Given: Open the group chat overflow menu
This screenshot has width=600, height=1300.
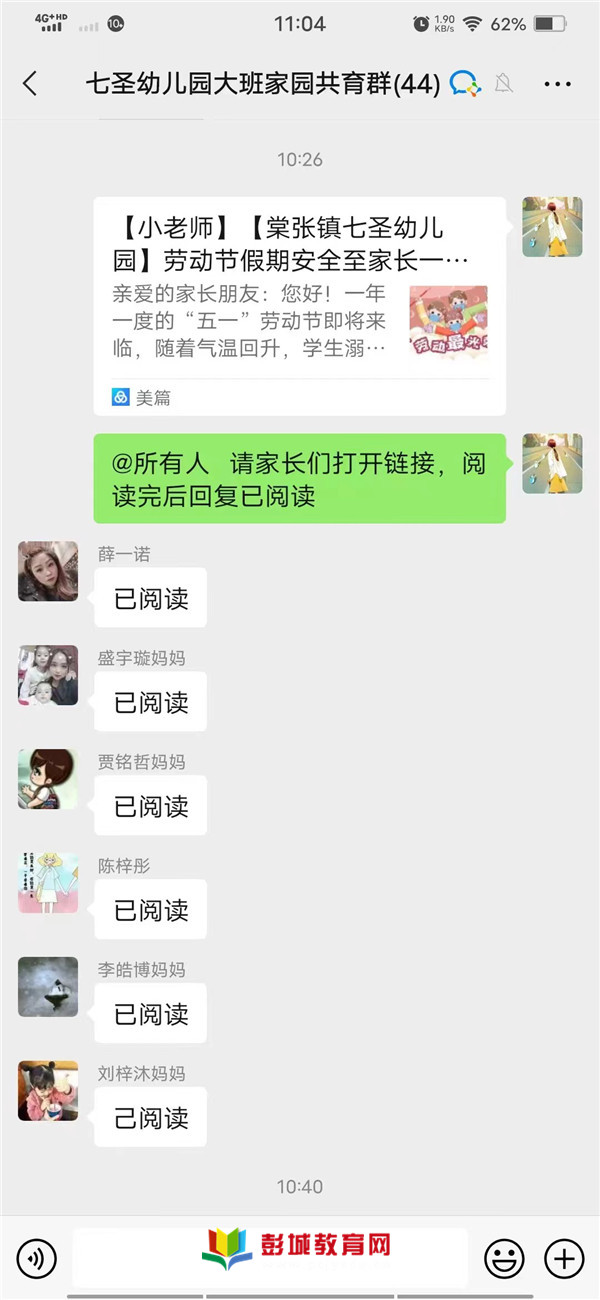Looking at the screenshot, I should click(557, 84).
